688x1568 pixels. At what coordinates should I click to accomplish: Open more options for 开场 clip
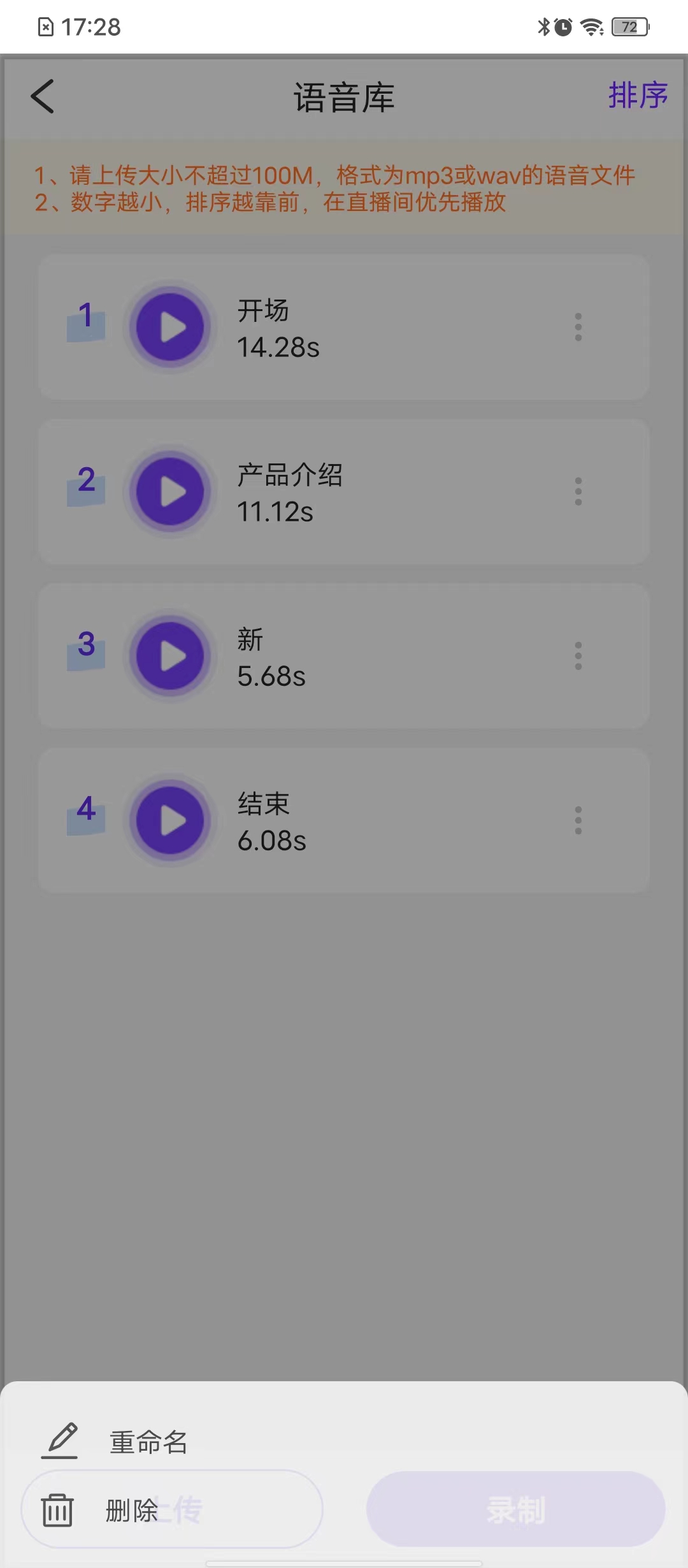pyautogui.click(x=578, y=326)
